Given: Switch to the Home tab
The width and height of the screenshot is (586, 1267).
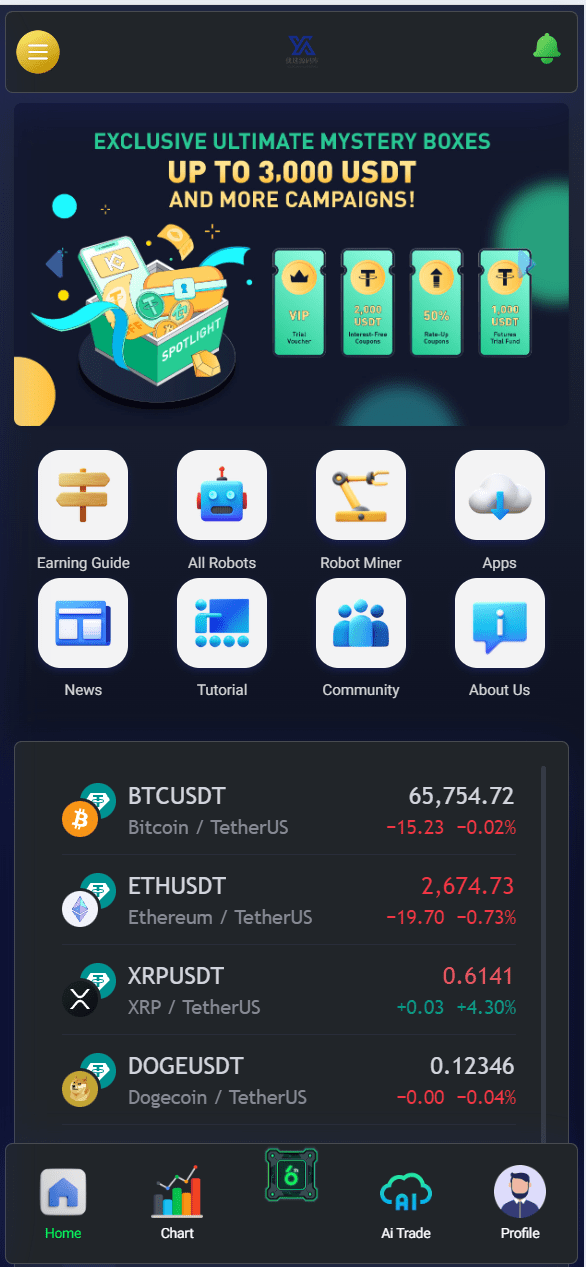Looking at the screenshot, I should [63, 1204].
